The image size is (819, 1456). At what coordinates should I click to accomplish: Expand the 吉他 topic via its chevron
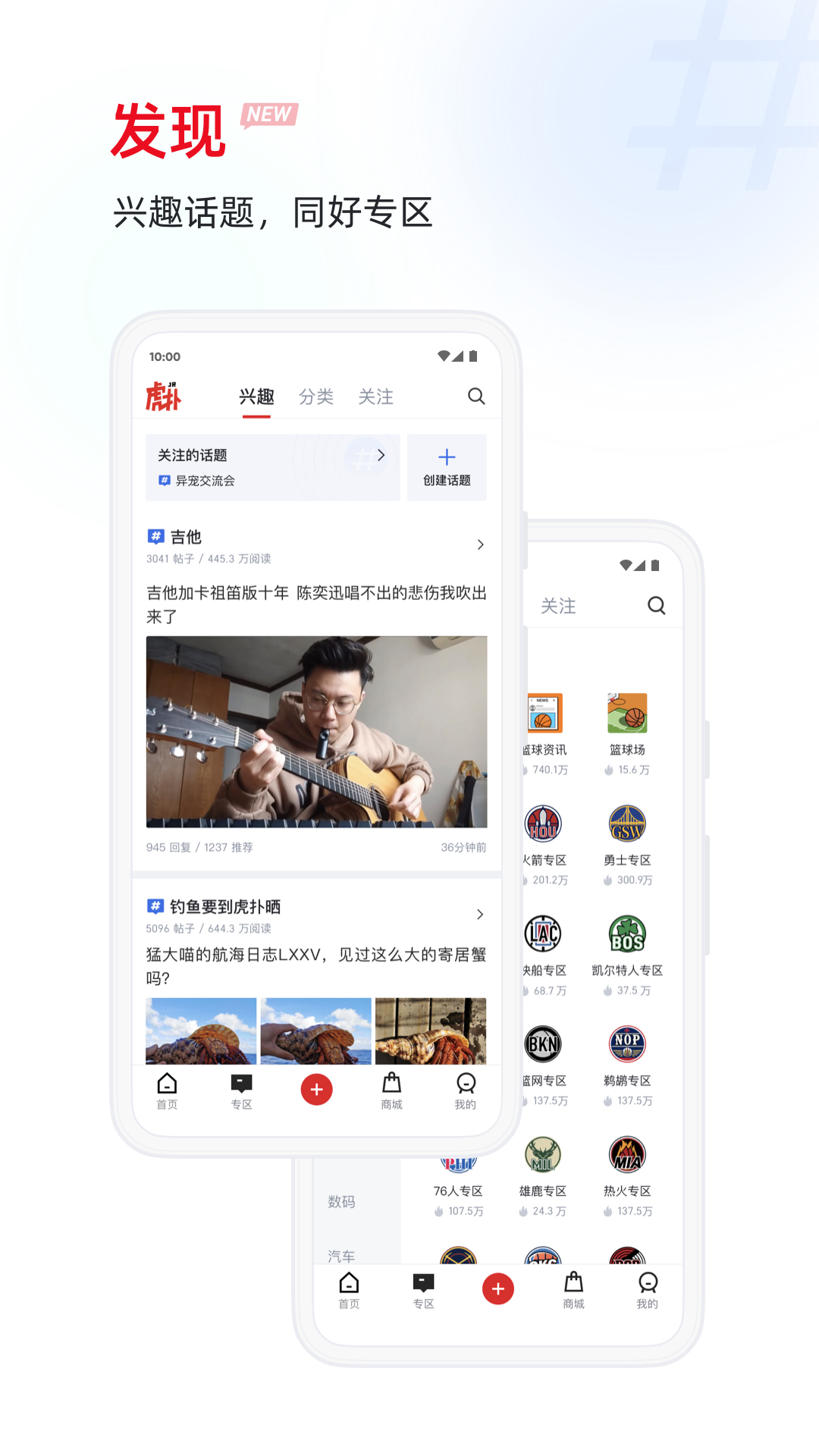coord(480,544)
